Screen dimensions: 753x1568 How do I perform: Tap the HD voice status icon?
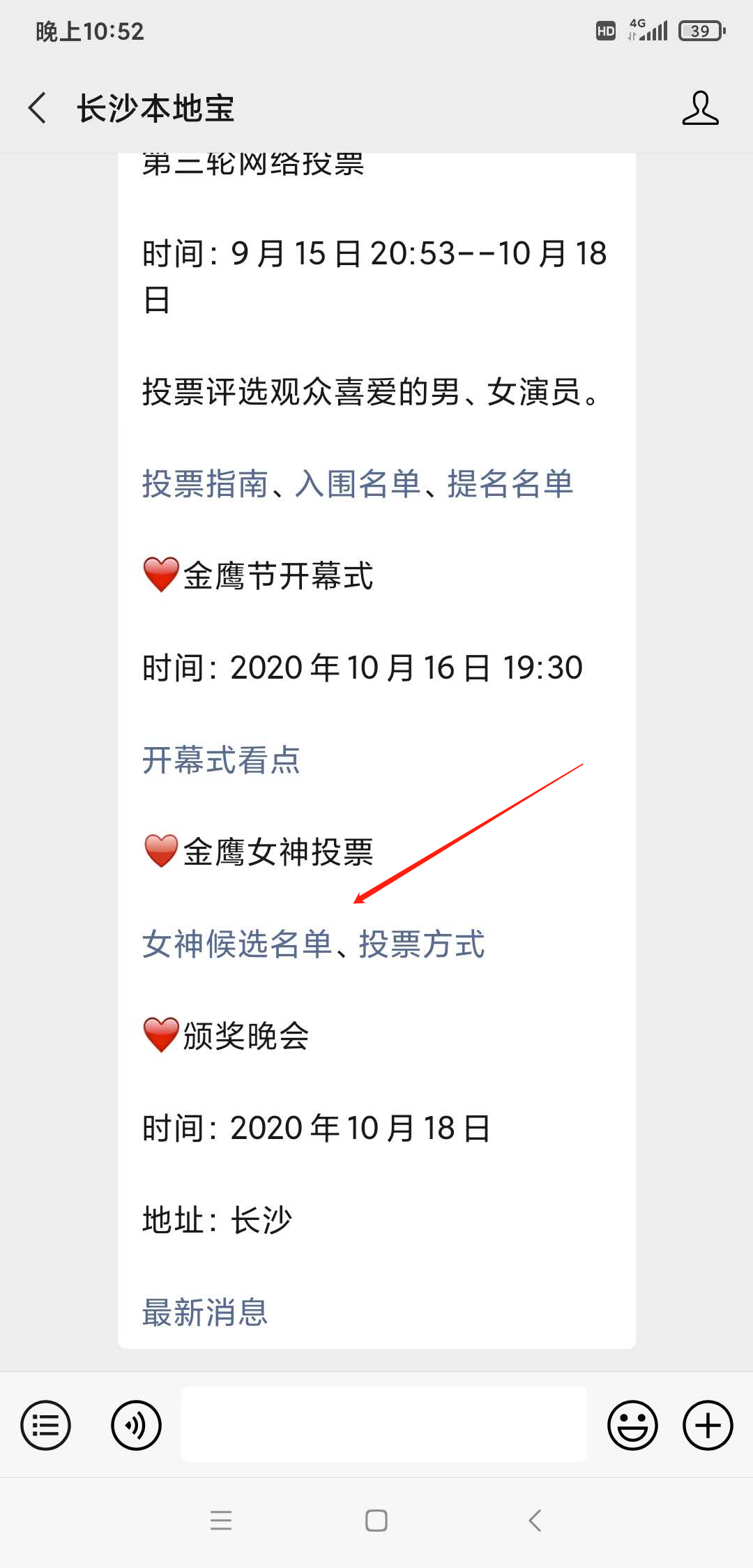click(604, 30)
